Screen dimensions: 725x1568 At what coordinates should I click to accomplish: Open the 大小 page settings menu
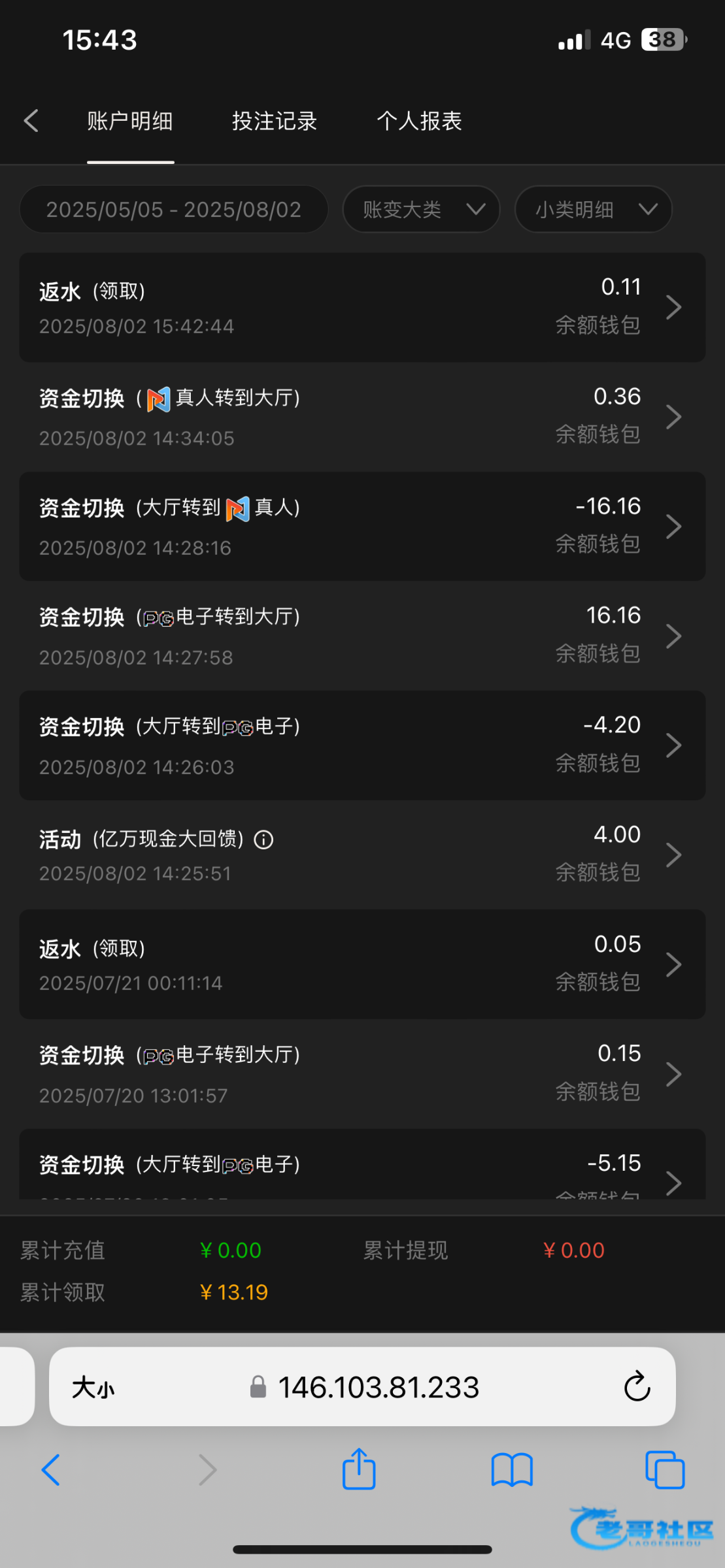[93, 1387]
